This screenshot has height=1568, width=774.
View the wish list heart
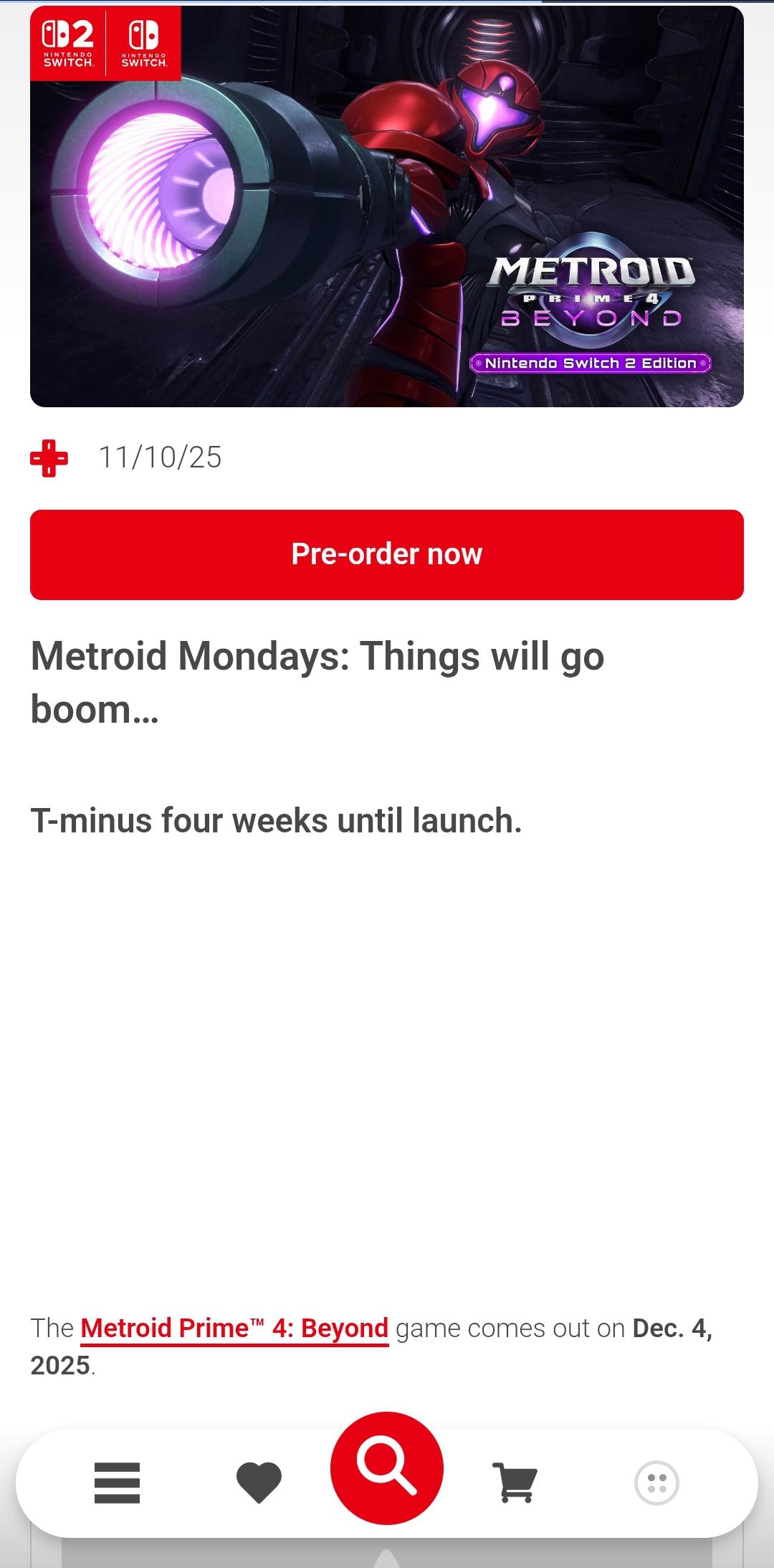[259, 1483]
